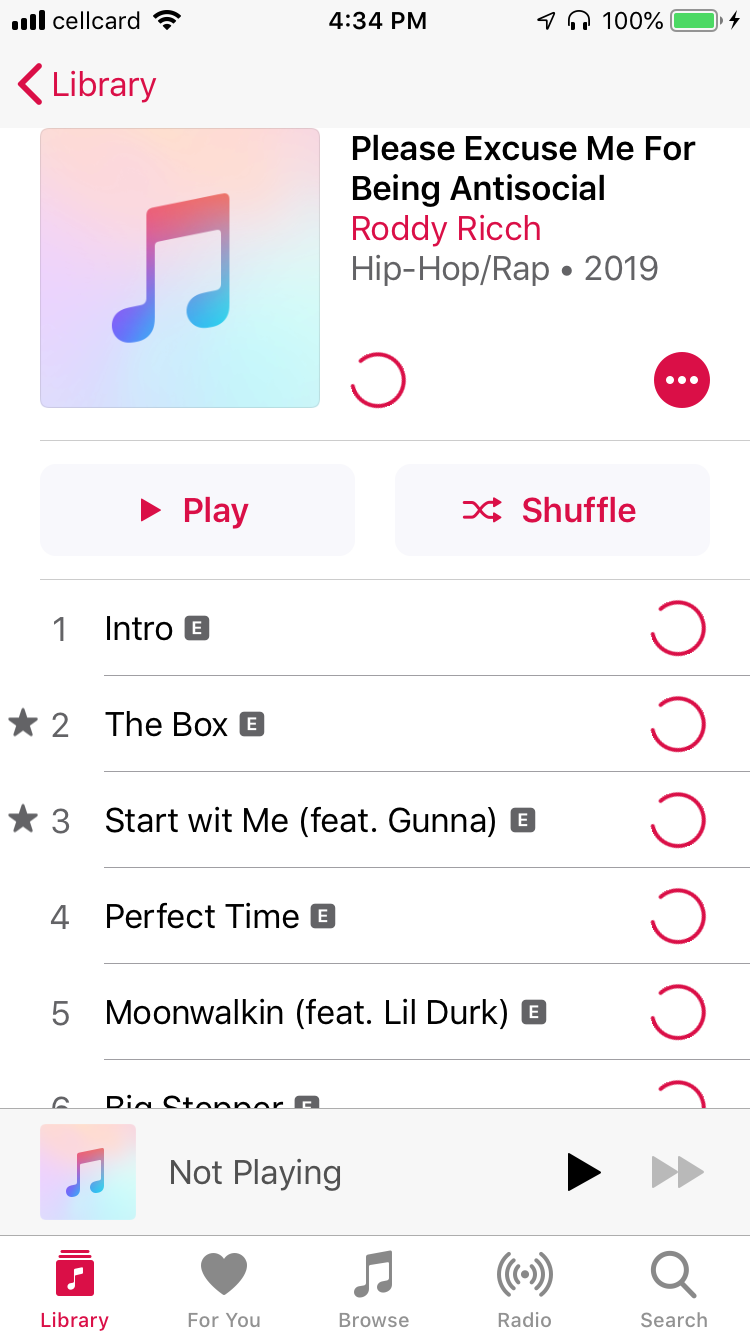Switch to the For You tab
This screenshot has height=1334, width=750.
[x=224, y=1290]
